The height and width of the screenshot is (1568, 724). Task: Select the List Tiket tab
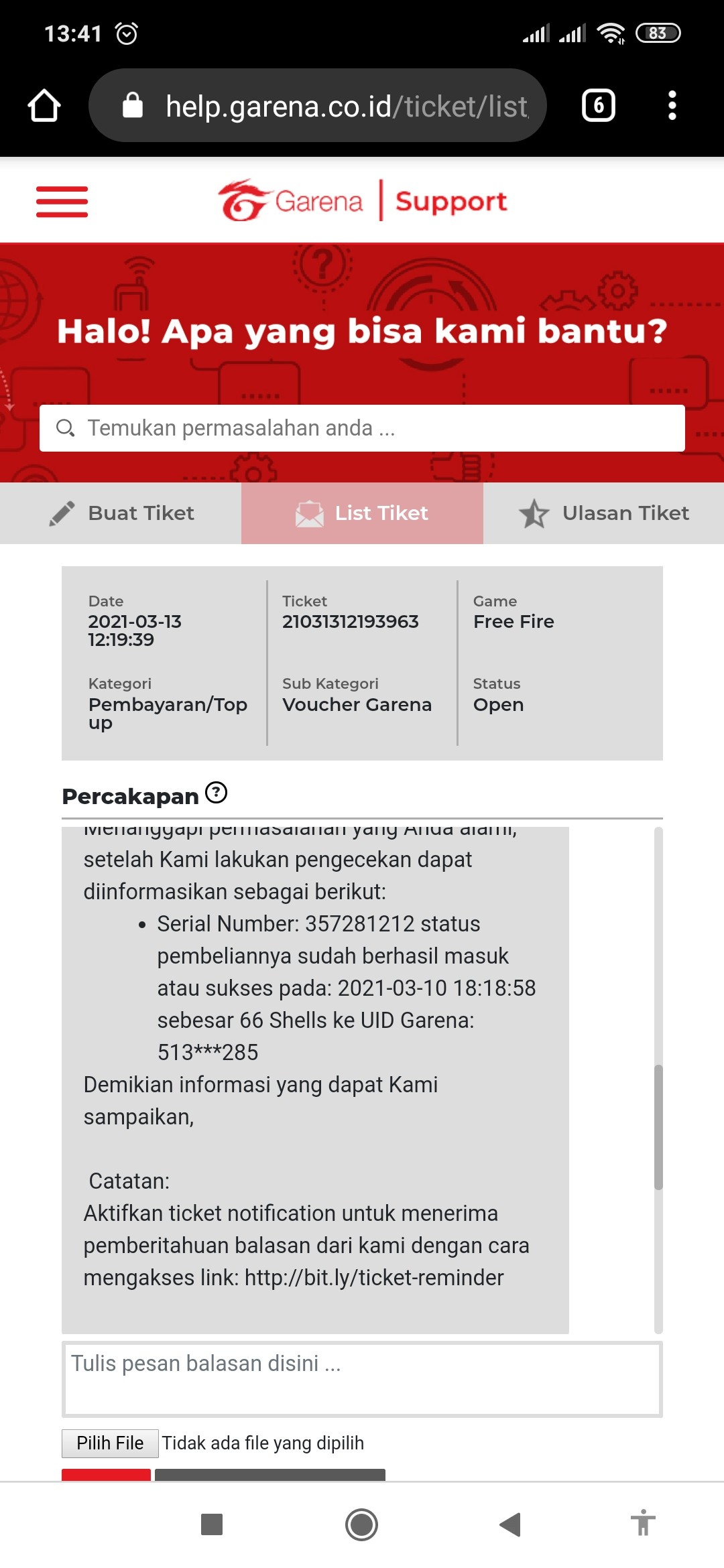coord(362,513)
